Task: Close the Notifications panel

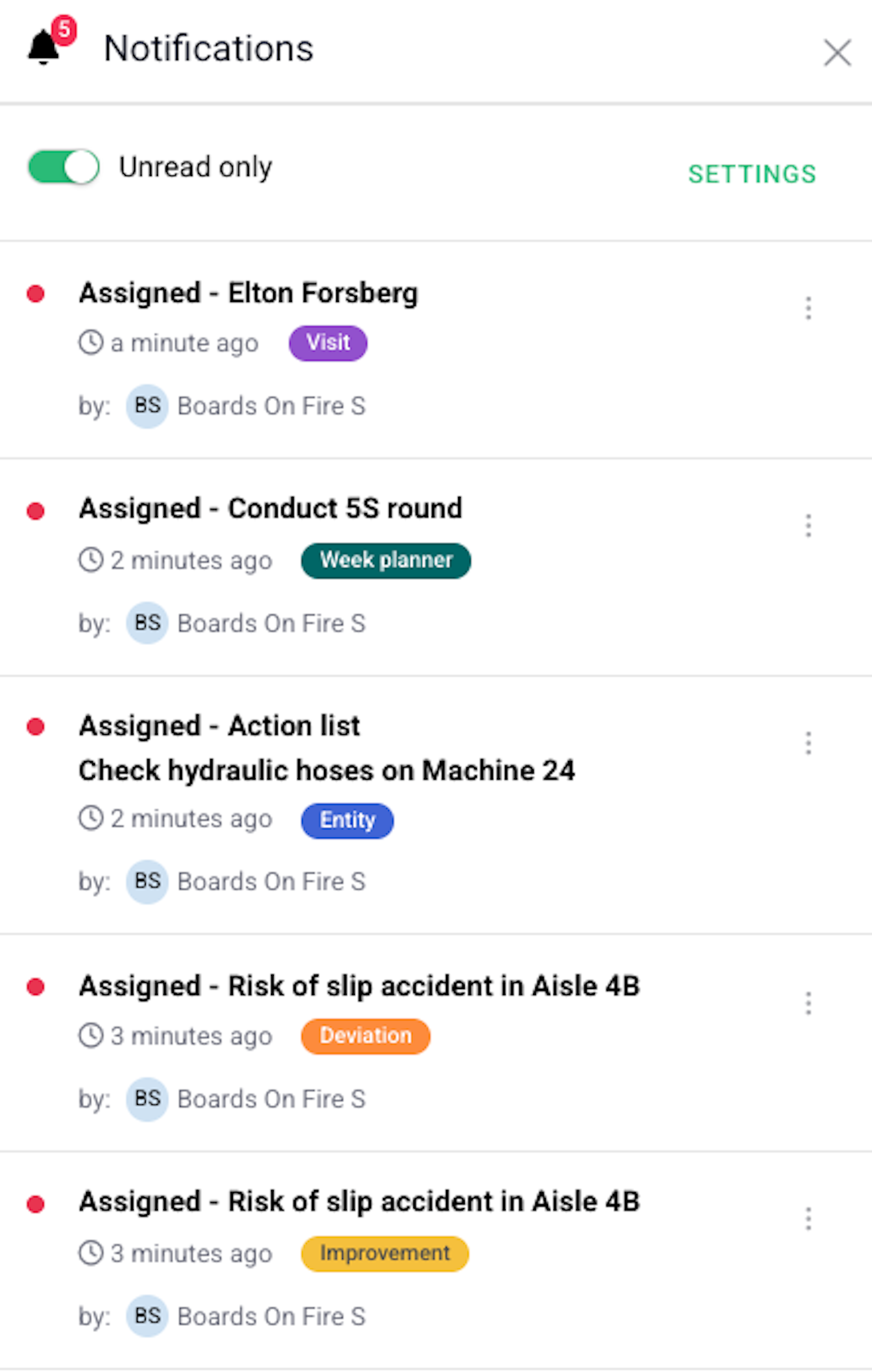Action: (837, 52)
